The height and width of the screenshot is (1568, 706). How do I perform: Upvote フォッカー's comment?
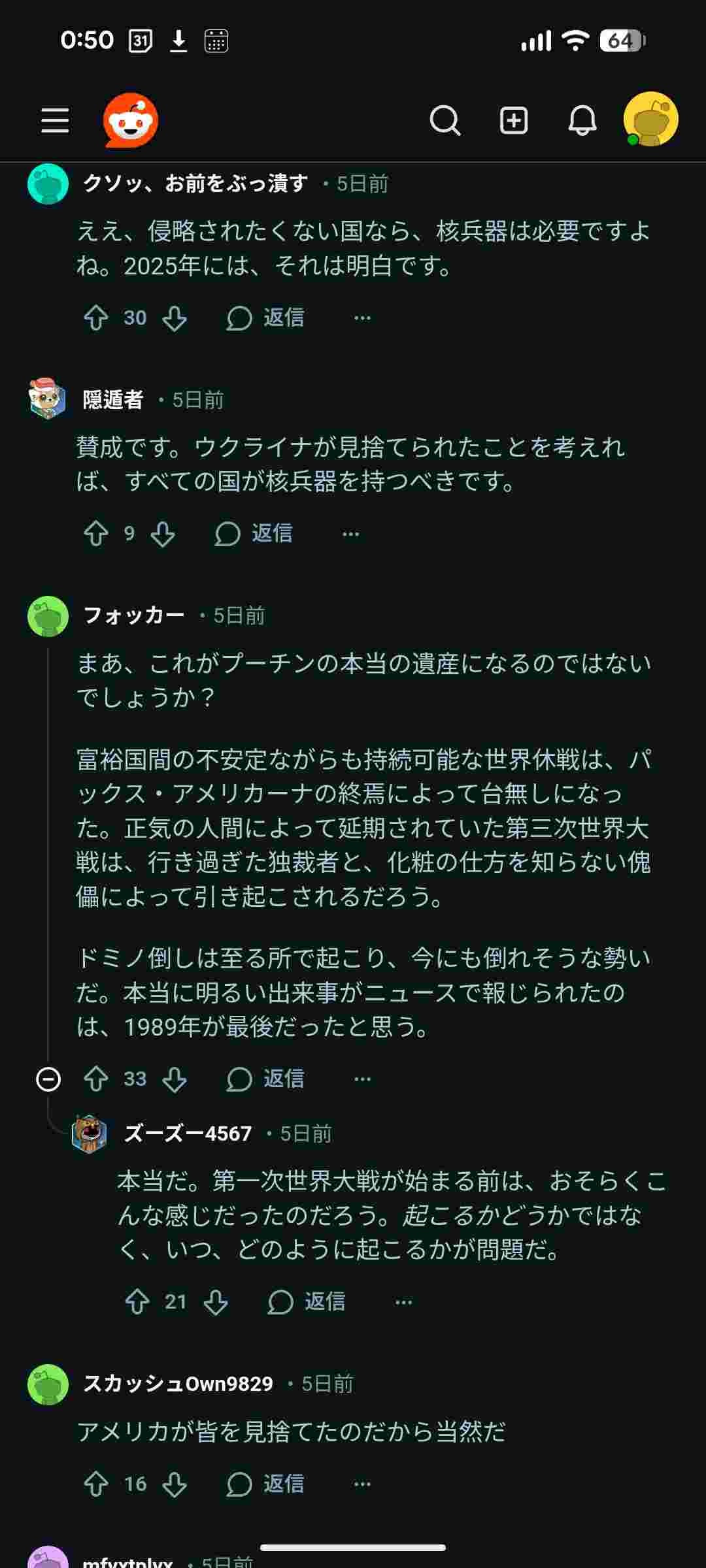(96, 1079)
